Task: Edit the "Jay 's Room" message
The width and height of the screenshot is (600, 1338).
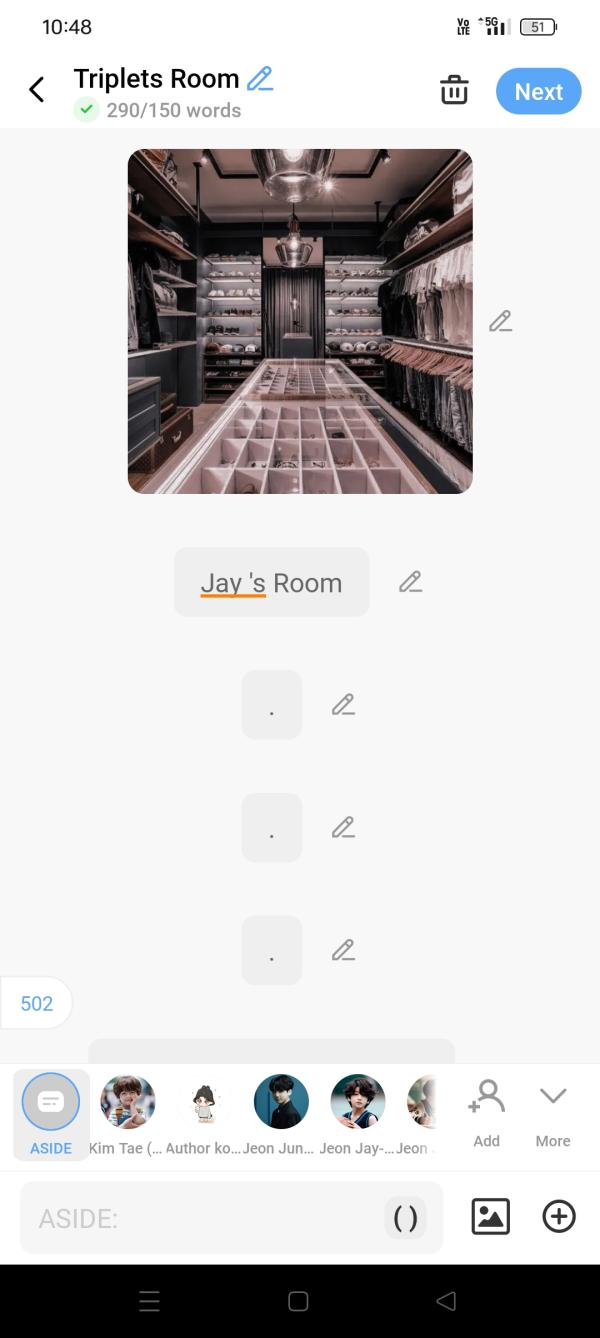Action: tap(410, 582)
